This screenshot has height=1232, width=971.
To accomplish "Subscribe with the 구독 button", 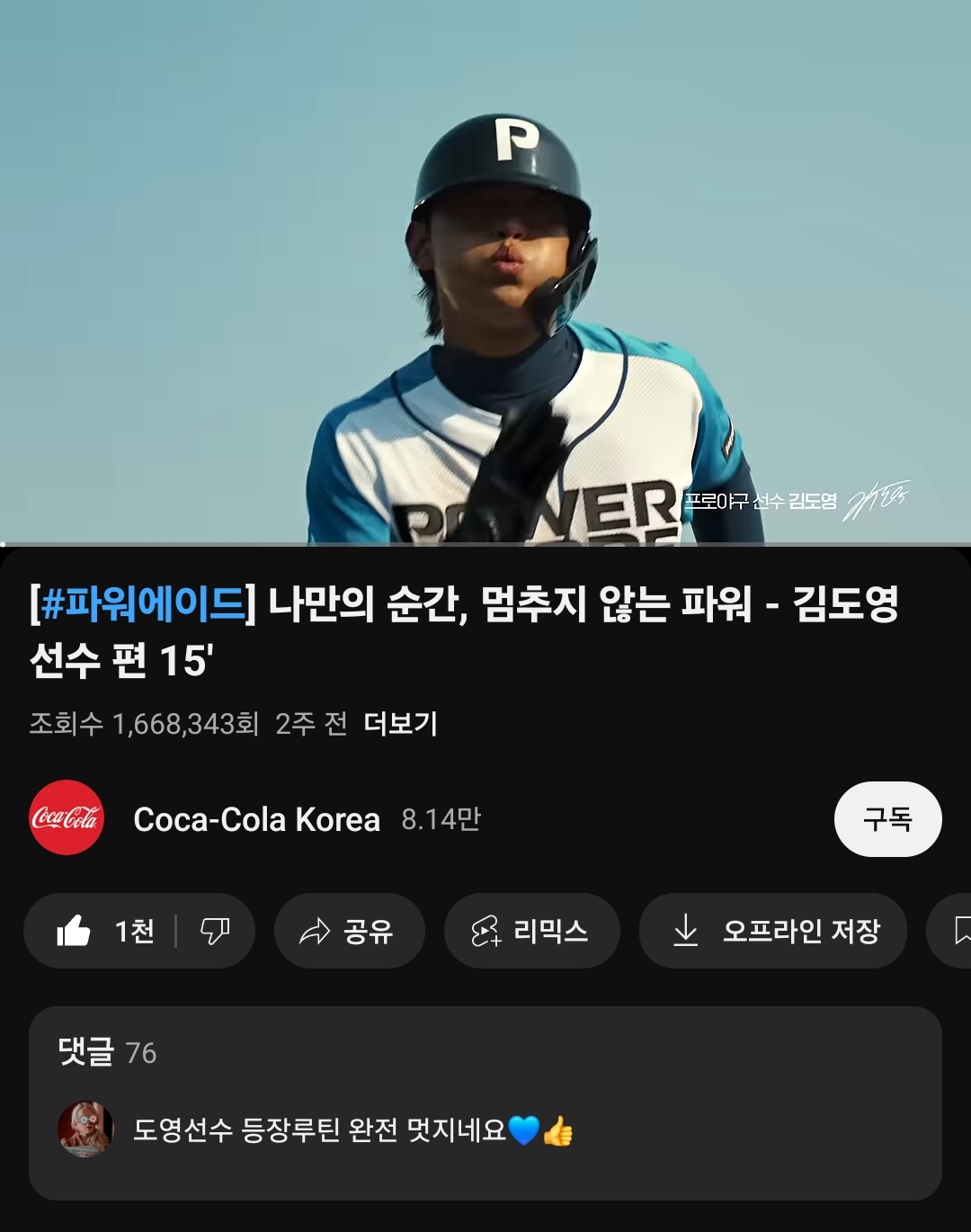I will [887, 819].
